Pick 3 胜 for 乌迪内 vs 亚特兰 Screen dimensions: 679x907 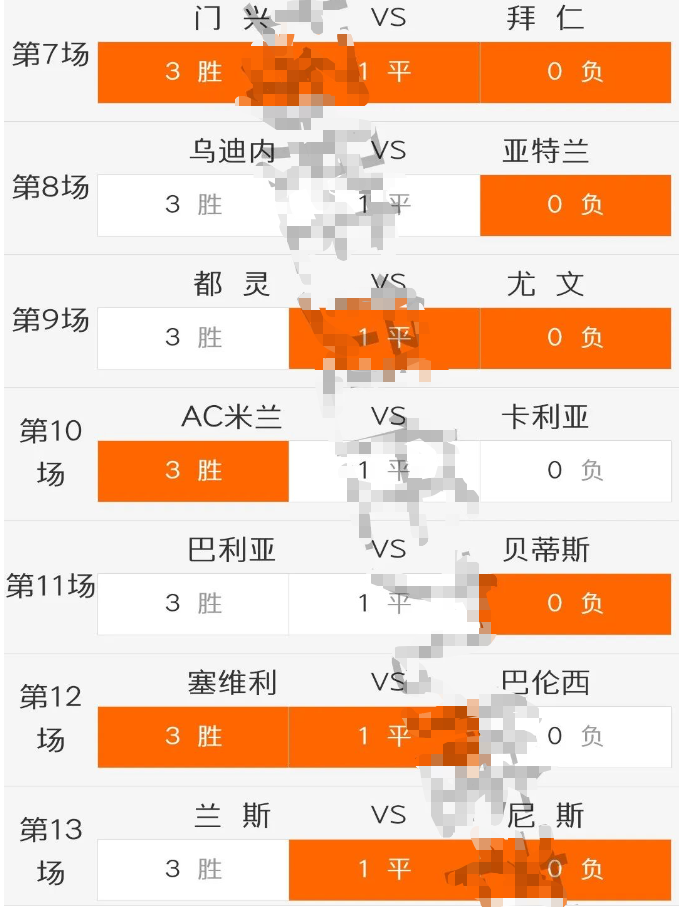pyautogui.click(x=193, y=205)
